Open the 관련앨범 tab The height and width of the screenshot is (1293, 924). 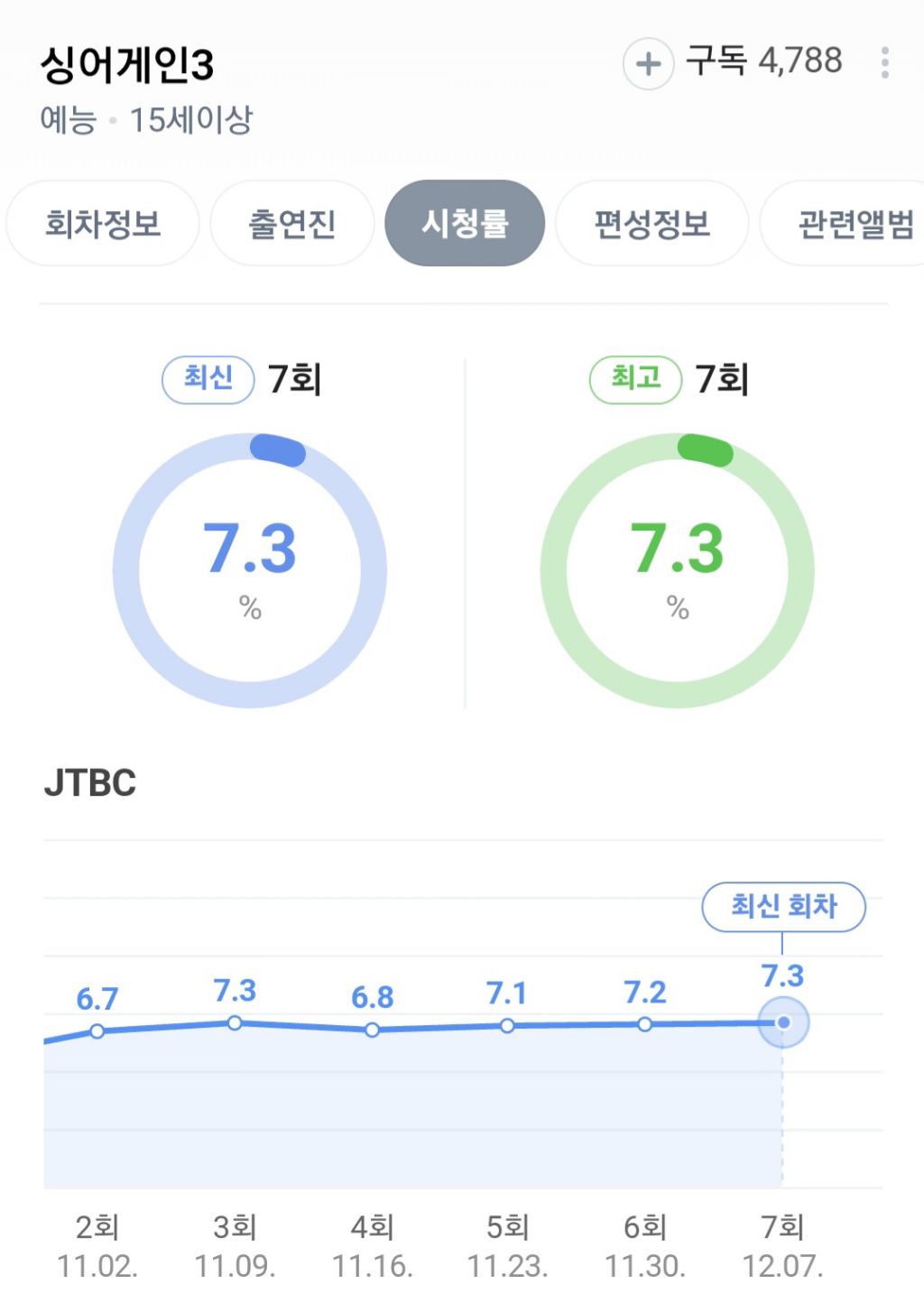coord(855,224)
